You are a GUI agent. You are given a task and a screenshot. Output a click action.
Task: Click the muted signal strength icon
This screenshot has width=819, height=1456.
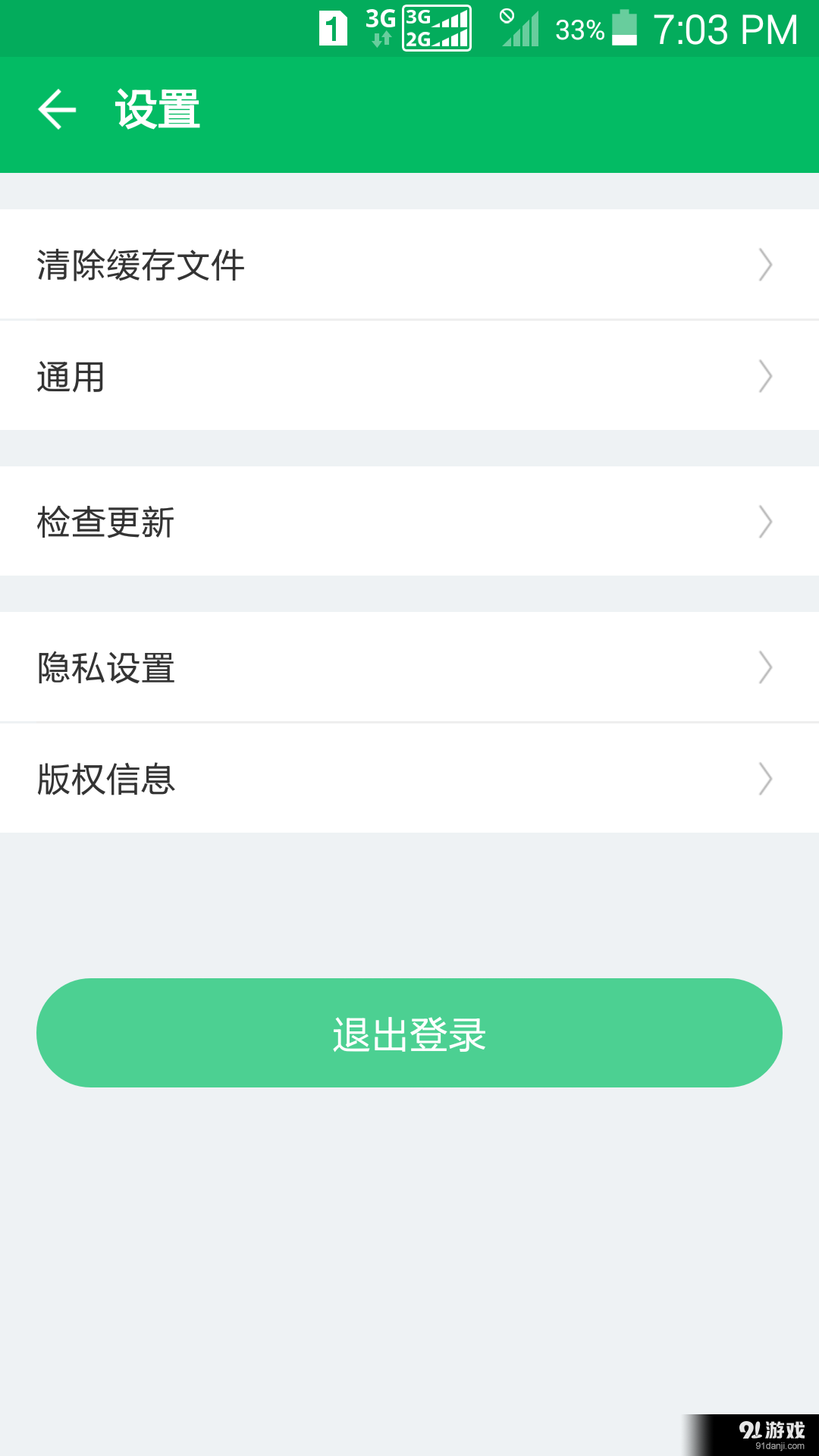[x=519, y=30]
